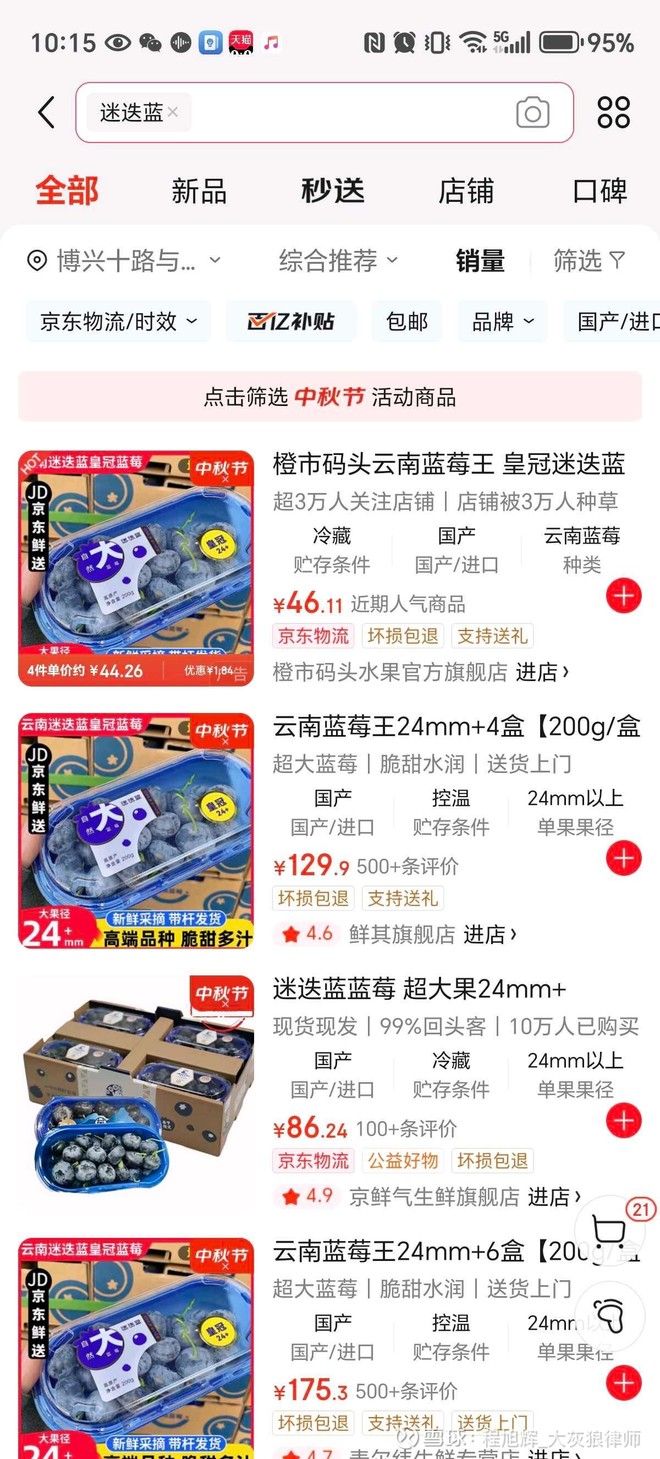Add the ¥86.24 迷迭蓝蓝莓 to cart
Viewport: 660px width, 1459px height.
pyautogui.click(x=623, y=1122)
